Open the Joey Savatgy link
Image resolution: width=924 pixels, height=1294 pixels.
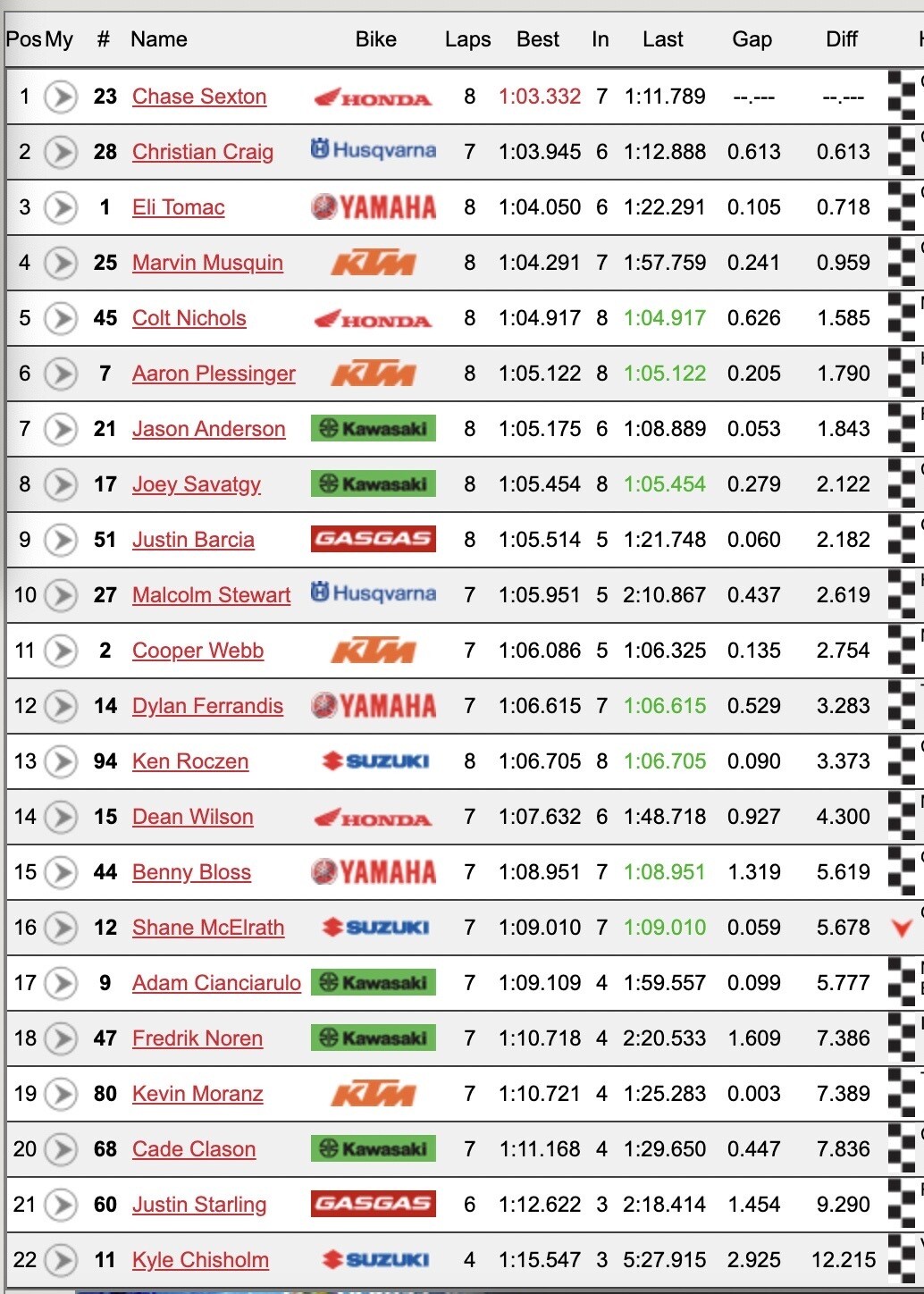pos(197,484)
